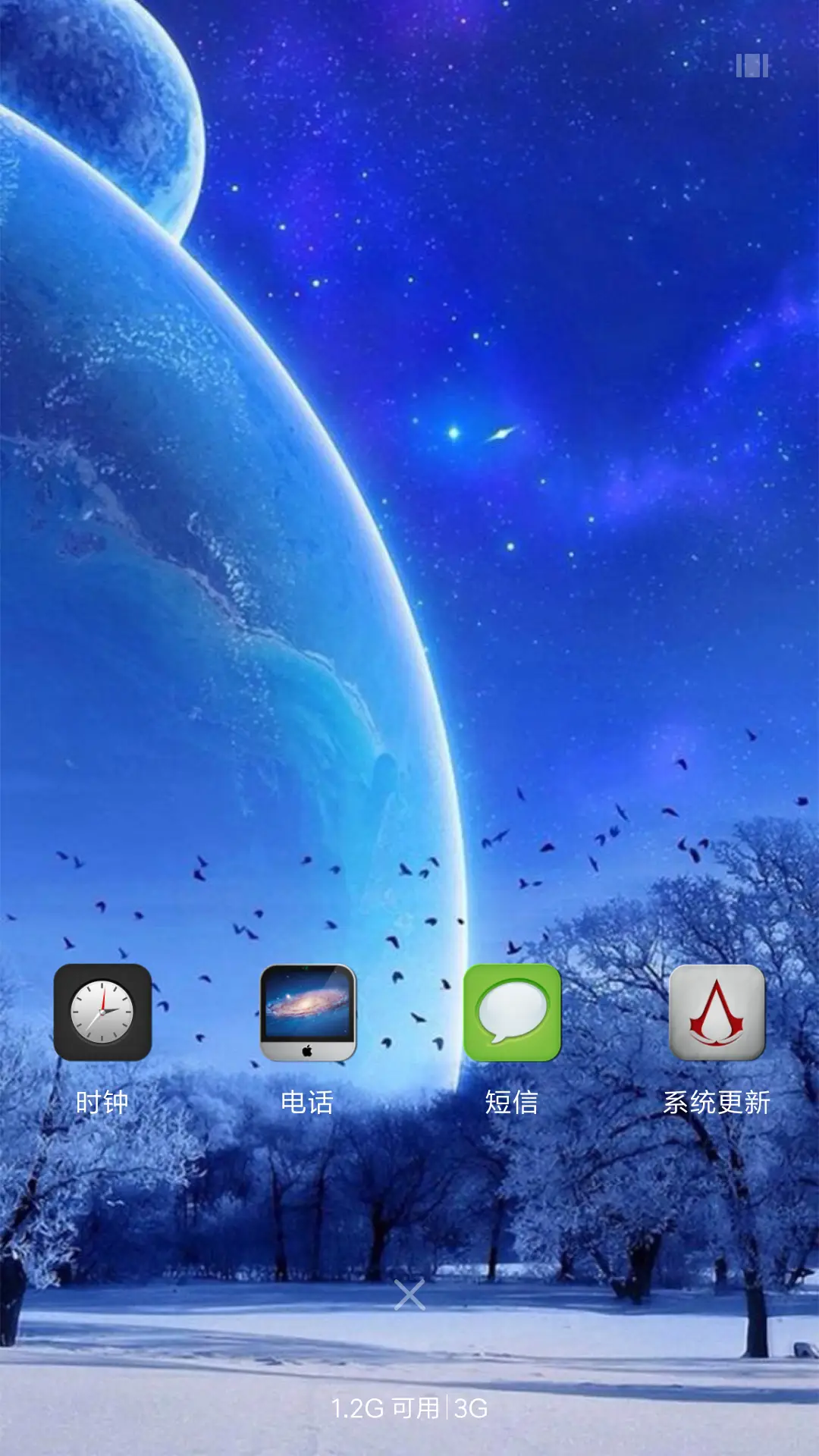
Task: Click the X button near the screen bottom
Action: point(409,1293)
